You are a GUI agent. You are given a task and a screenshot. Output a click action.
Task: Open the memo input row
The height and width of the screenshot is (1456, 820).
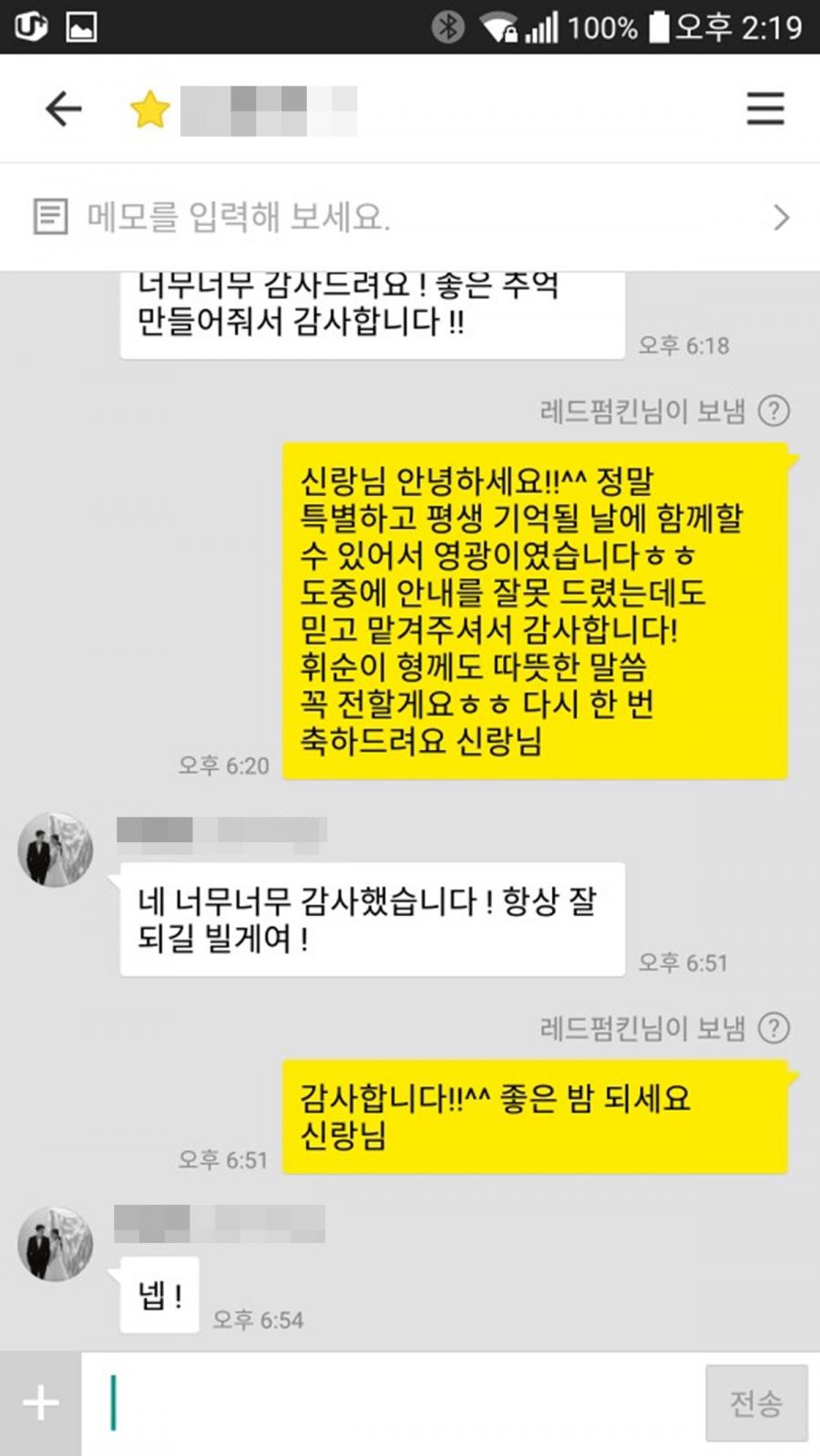coord(410,217)
